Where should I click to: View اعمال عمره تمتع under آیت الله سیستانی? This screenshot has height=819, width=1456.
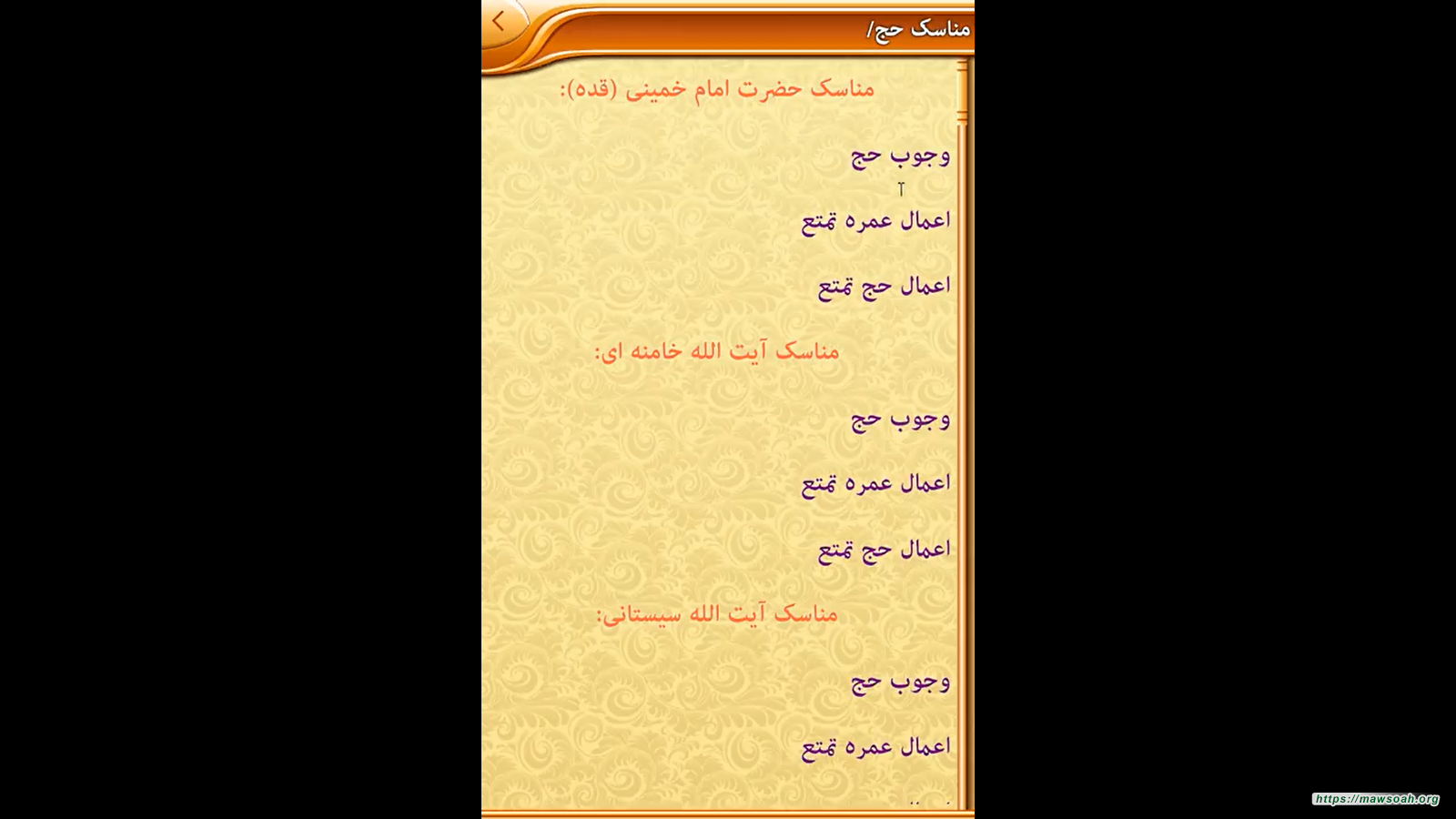click(x=875, y=747)
